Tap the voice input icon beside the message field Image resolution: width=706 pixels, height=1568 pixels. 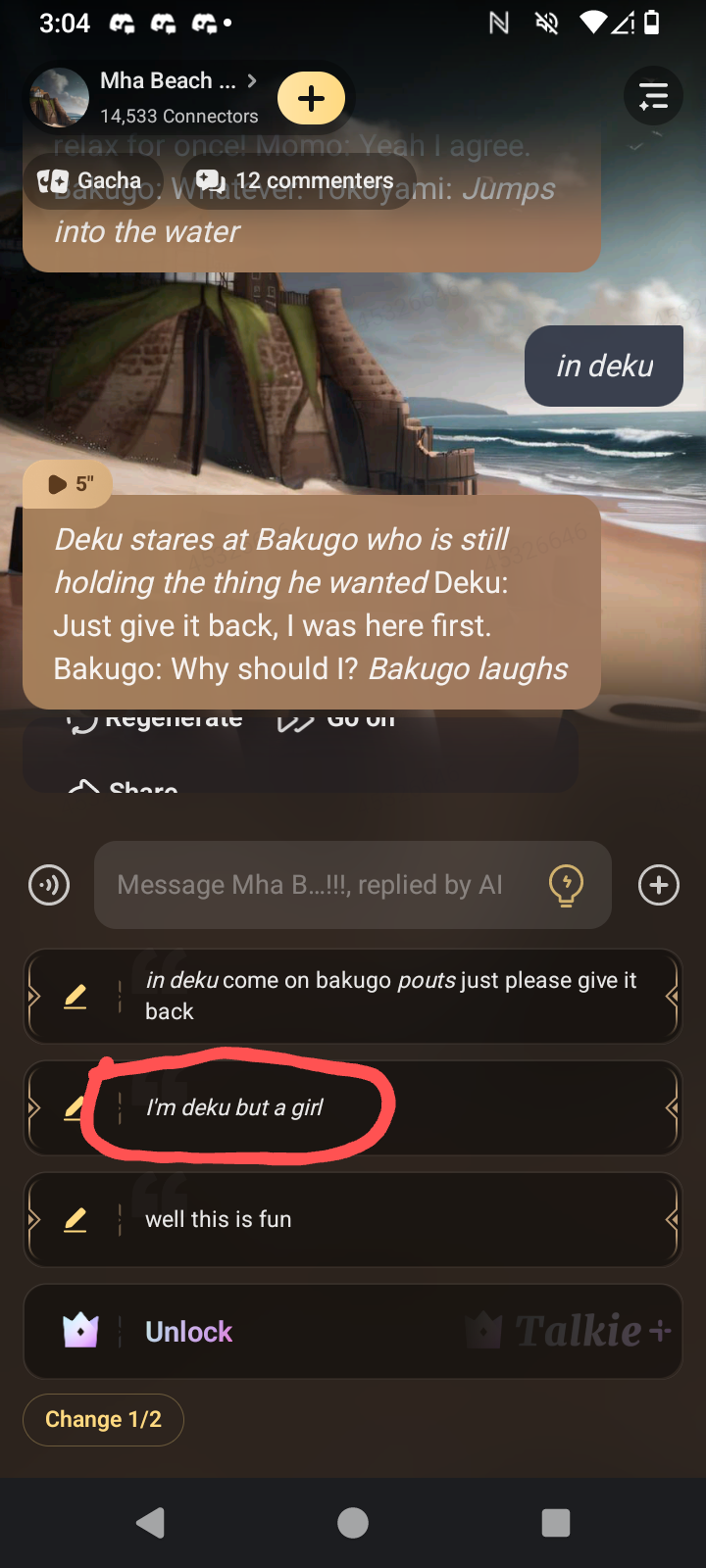49,885
